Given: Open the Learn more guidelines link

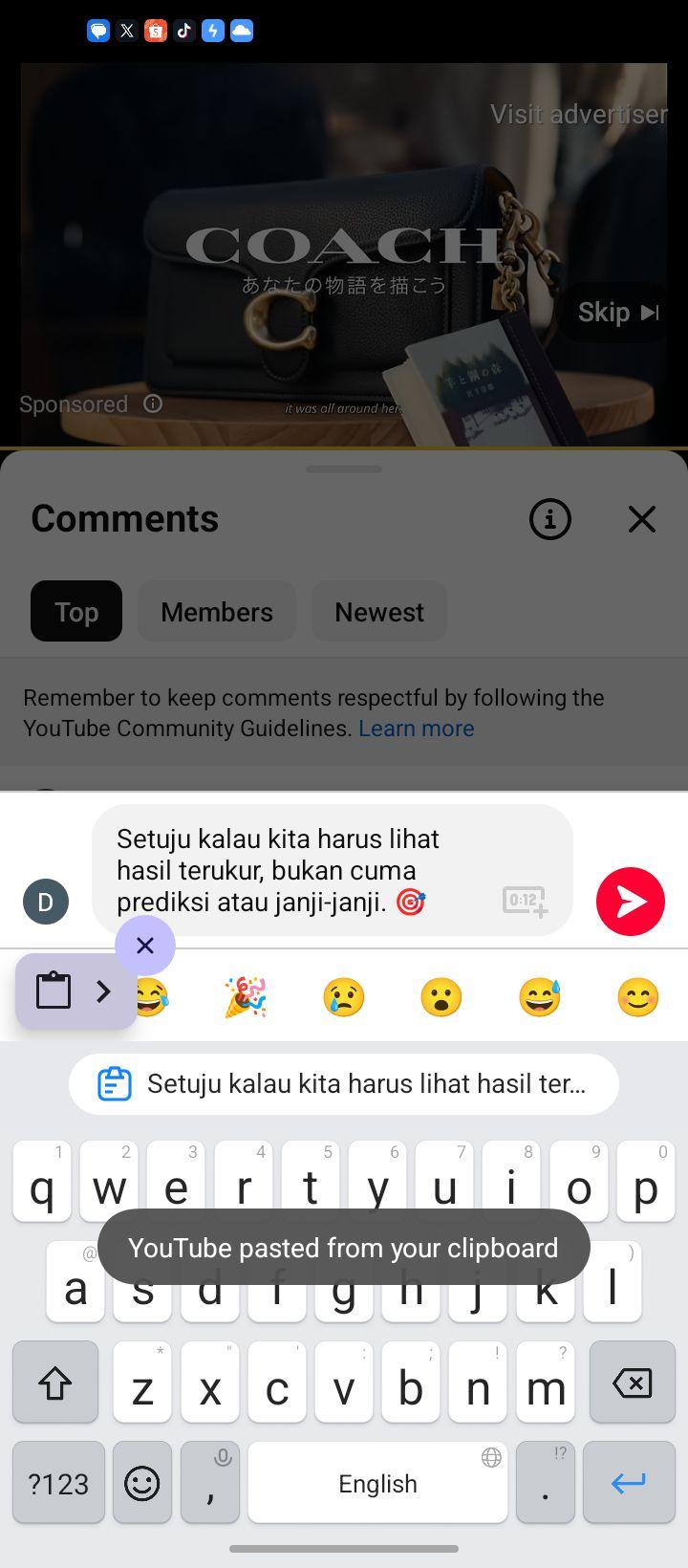Looking at the screenshot, I should [417, 729].
